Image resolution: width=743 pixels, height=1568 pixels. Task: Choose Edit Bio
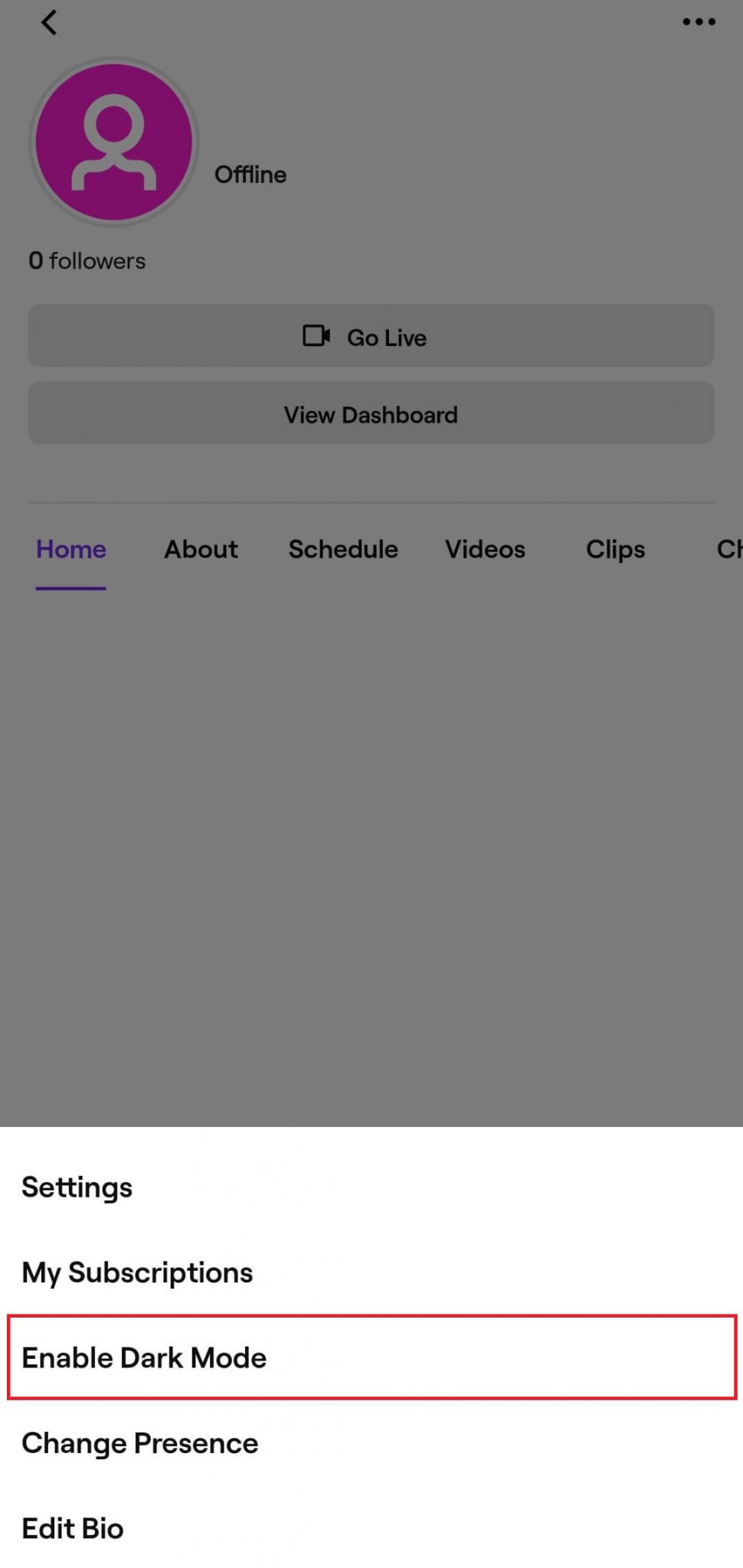click(x=371, y=1528)
